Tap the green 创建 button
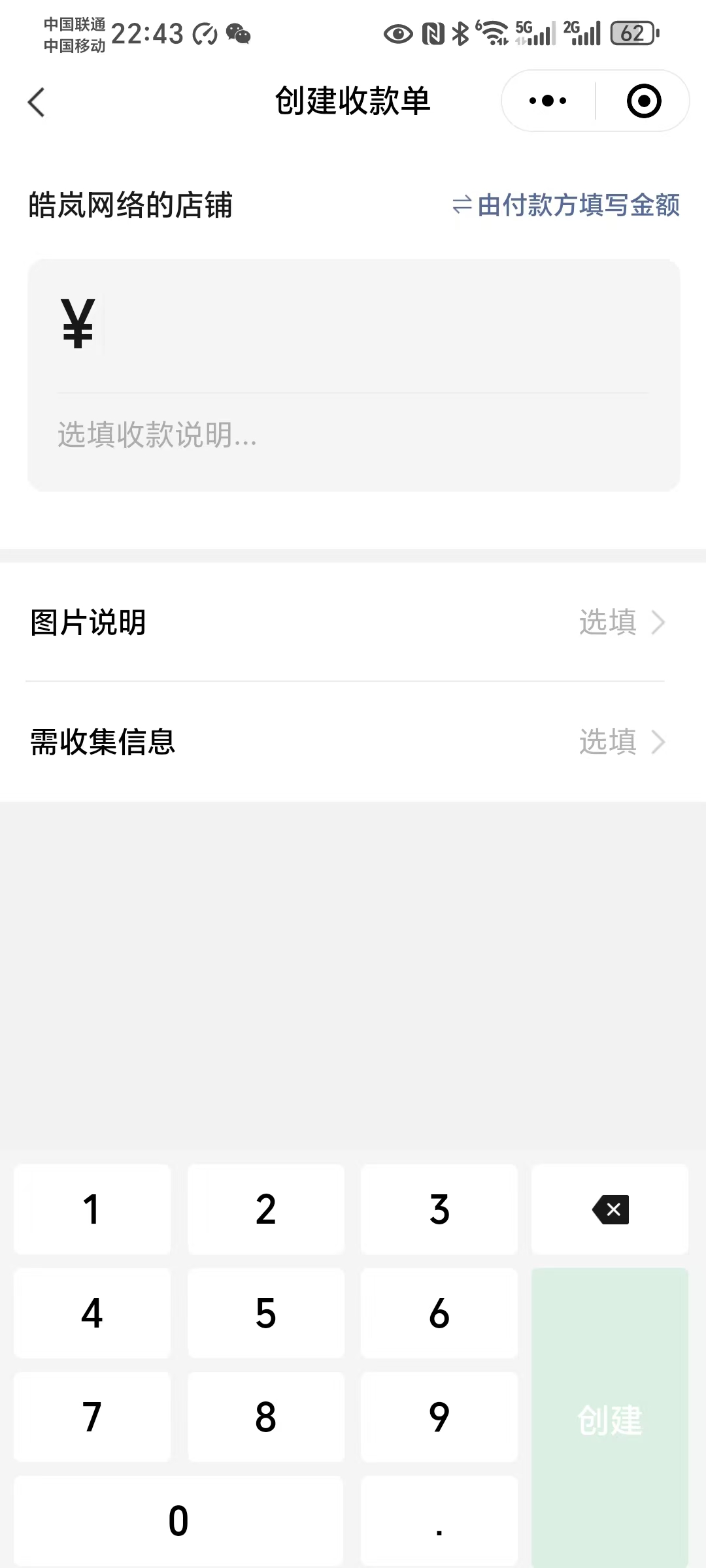Screen dimensions: 706x1568 point(610,1417)
